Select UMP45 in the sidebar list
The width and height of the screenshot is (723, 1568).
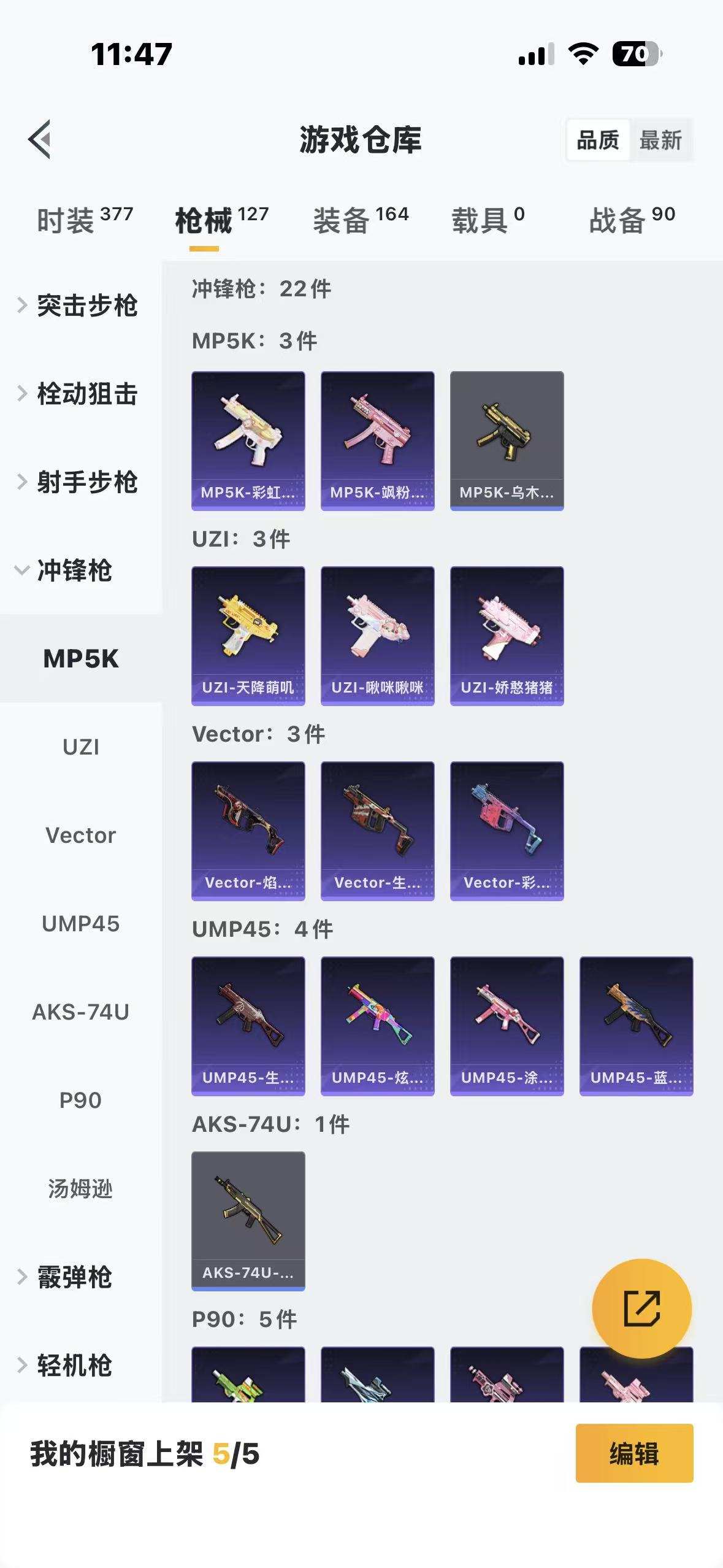80,923
